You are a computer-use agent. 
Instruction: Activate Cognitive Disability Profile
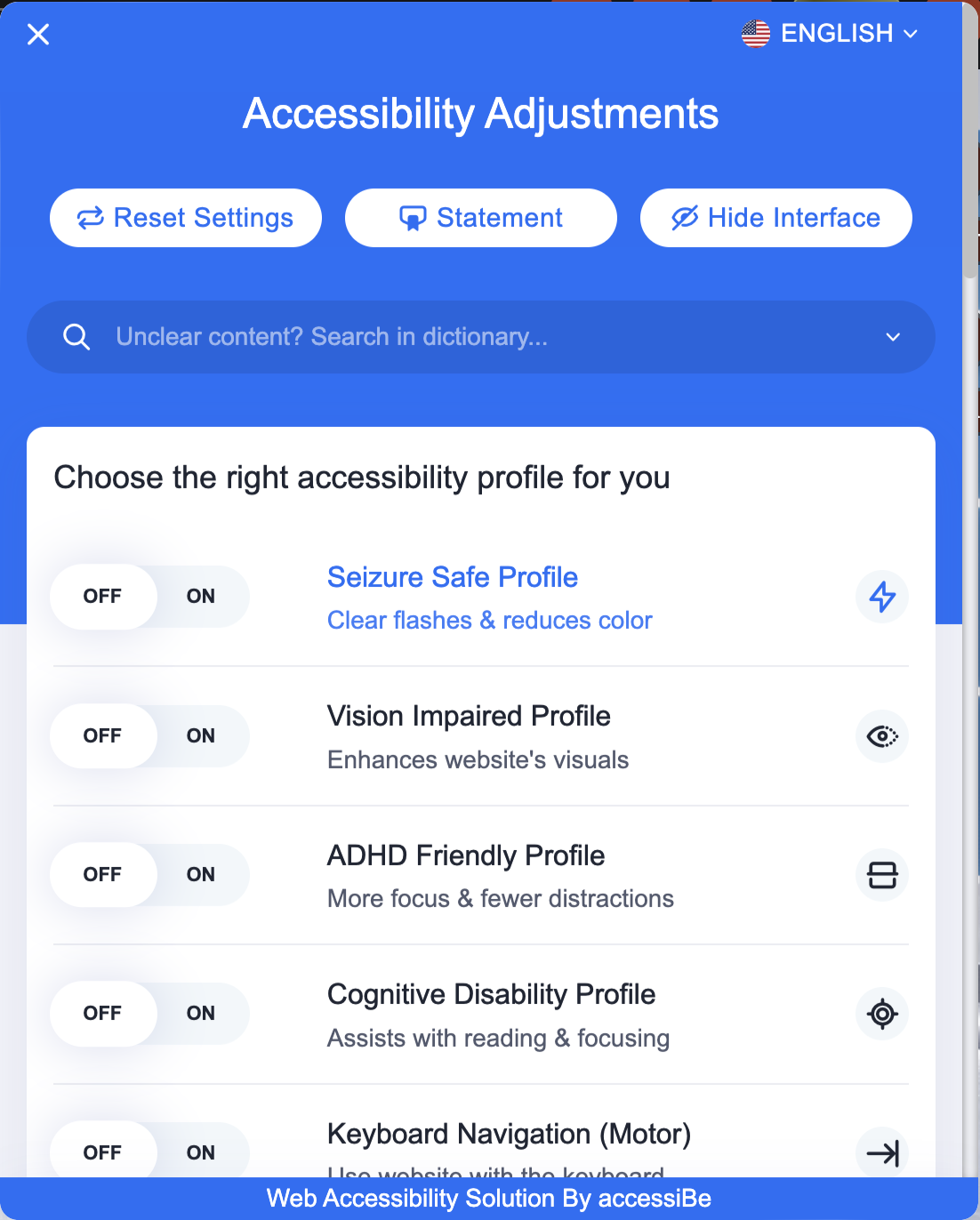tap(201, 1014)
